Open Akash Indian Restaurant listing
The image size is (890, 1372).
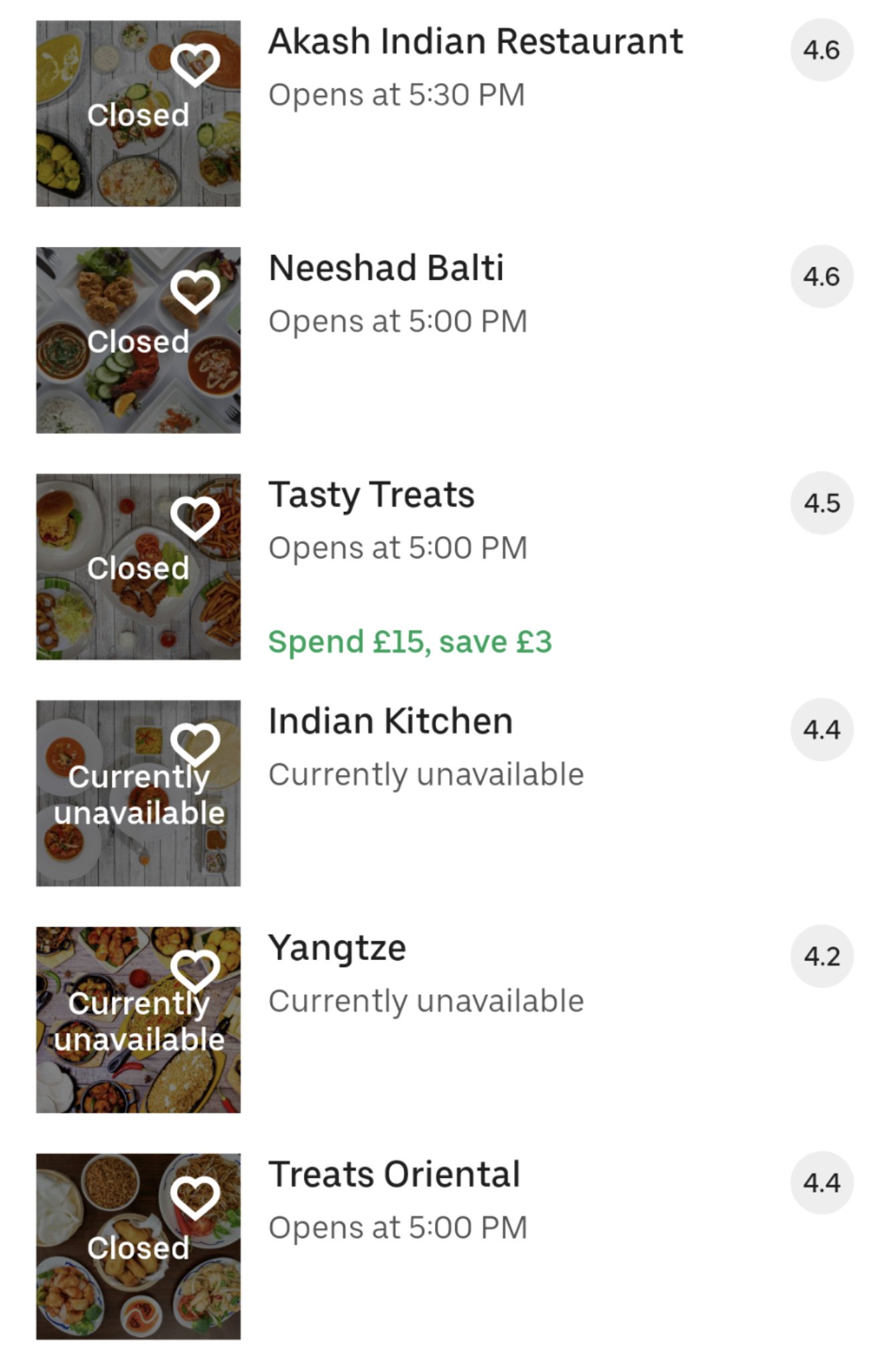coord(475,42)
